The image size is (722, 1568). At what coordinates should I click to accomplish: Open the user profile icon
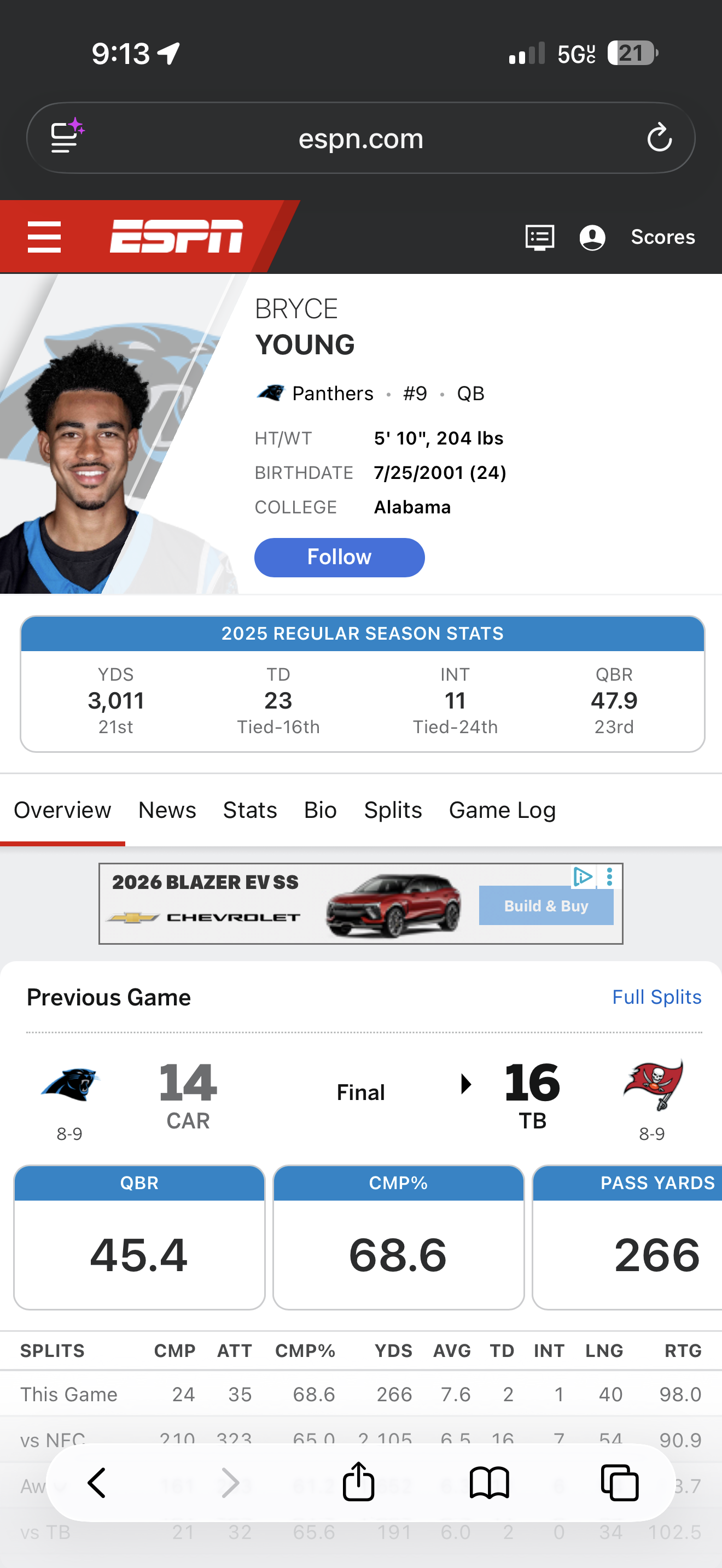coord(592,237)
